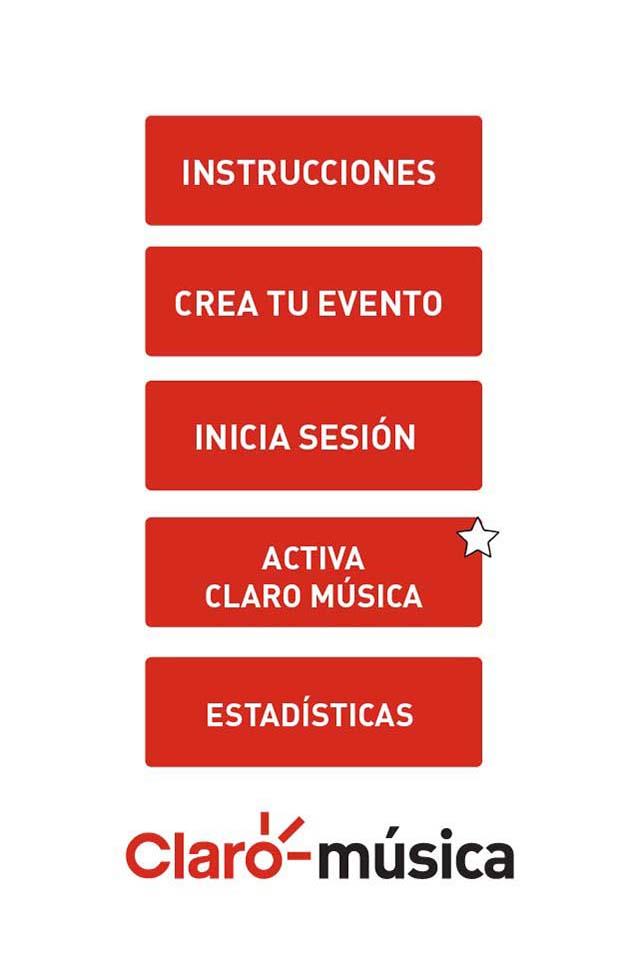Open the Instrucciones button
This screenshot has width=640, height=980.
tap(313, 170)
